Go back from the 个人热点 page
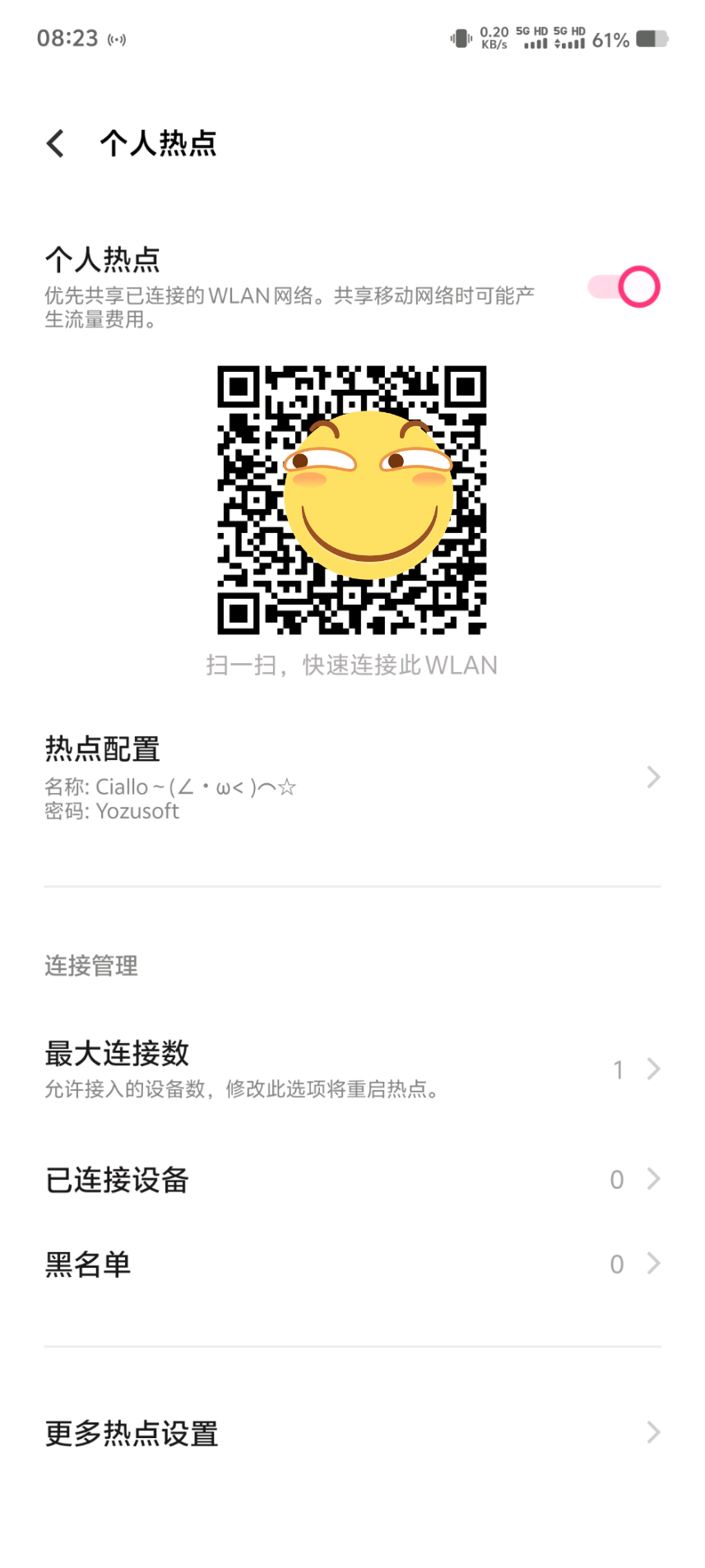The width and height of the screenshot is (705, 1568). pyautogui.click(x=55, y=143)
